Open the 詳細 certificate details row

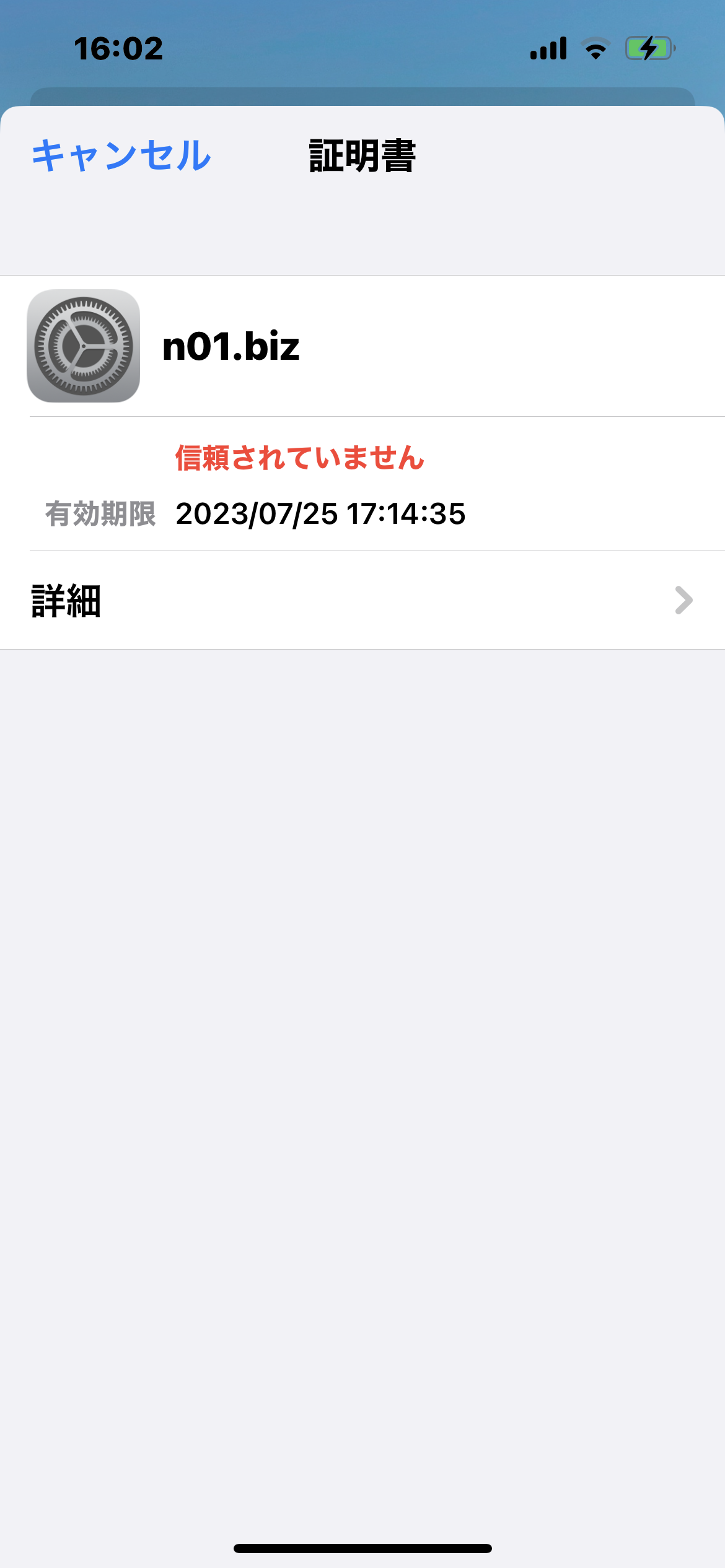362,600
